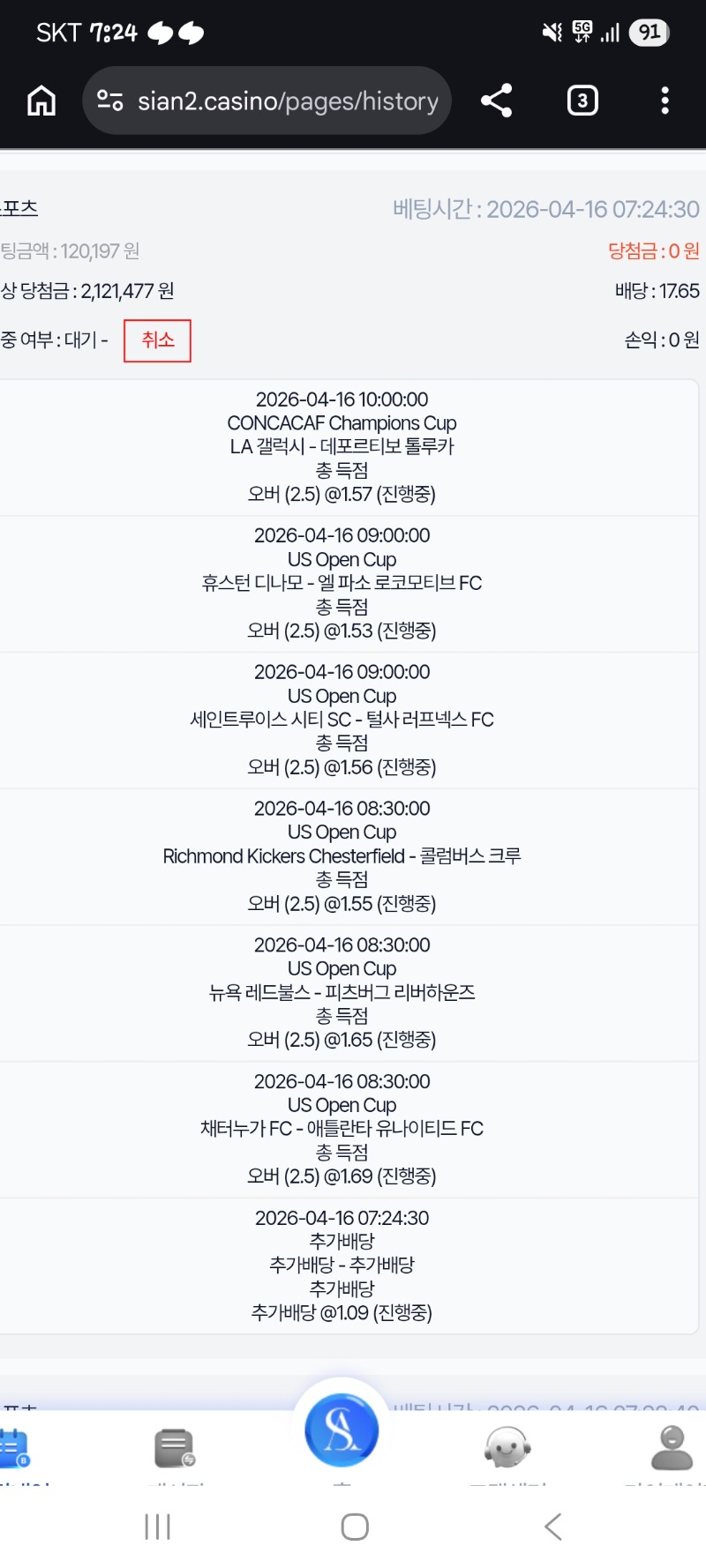Image resolution: width=706 pixels, height=1568 pixels.
Task: Tap the red 취소 cancel button
Action: tap(157, 340)
